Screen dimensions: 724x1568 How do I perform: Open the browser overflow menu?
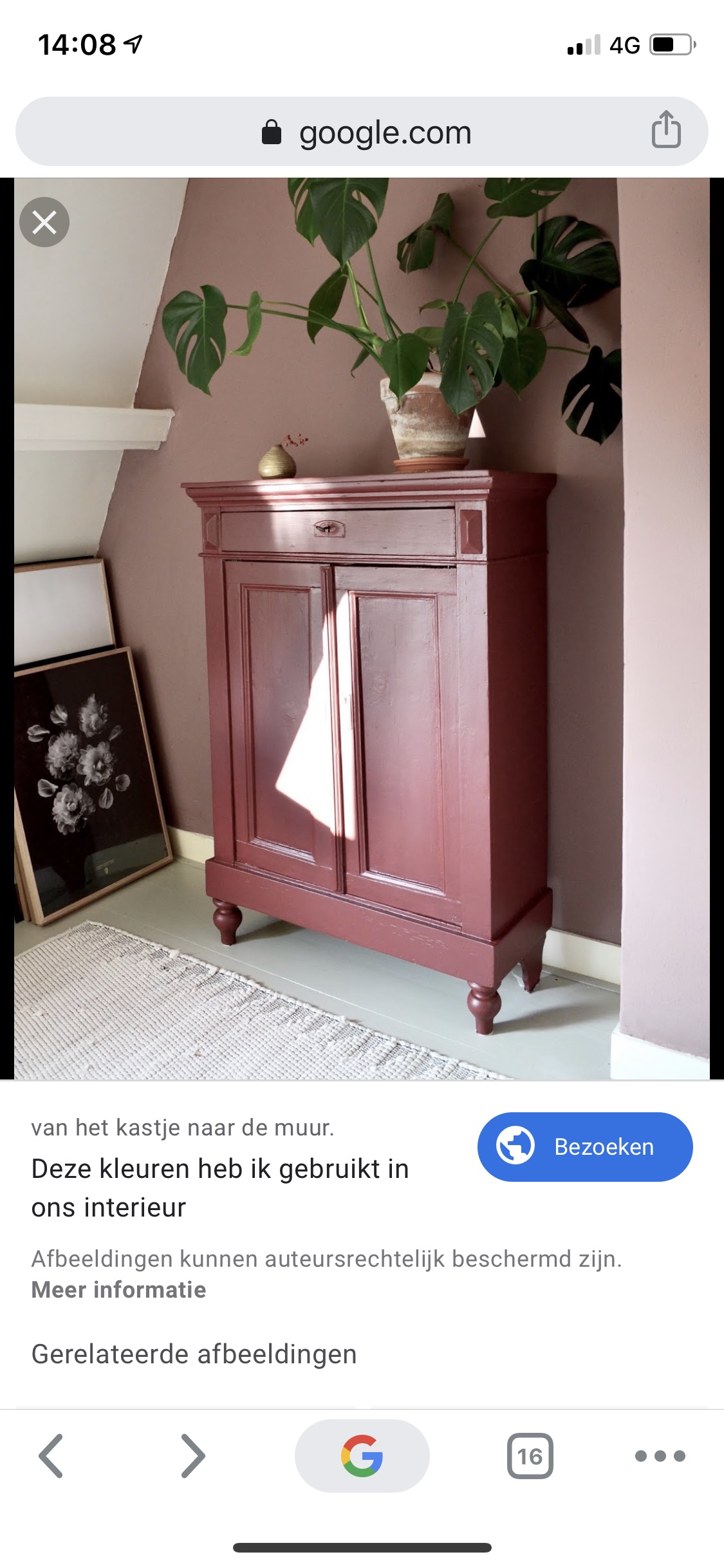pos(660,1455)
